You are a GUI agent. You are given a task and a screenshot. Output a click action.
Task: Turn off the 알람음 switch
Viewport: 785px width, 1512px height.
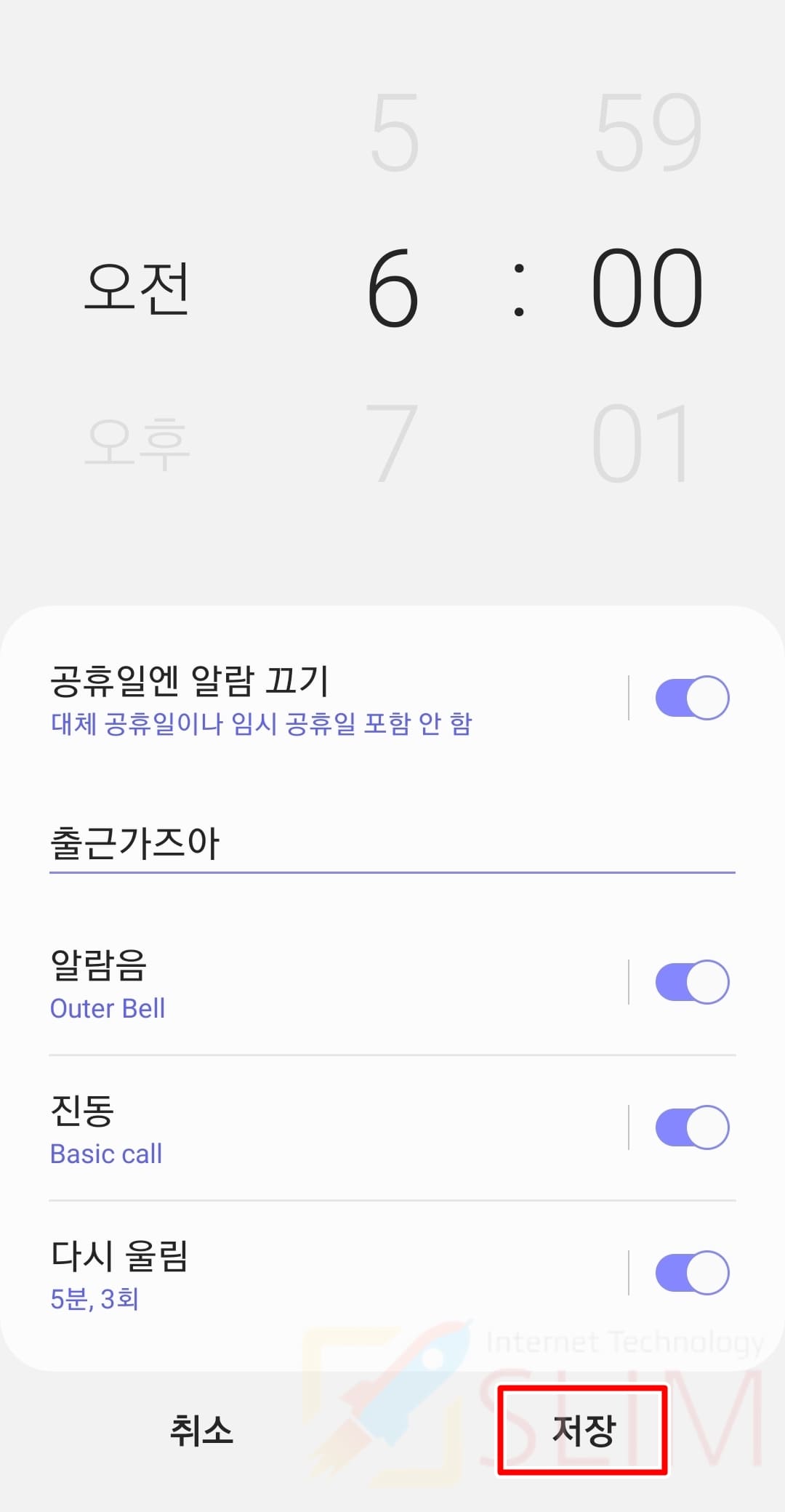click(x=692, y=982)
